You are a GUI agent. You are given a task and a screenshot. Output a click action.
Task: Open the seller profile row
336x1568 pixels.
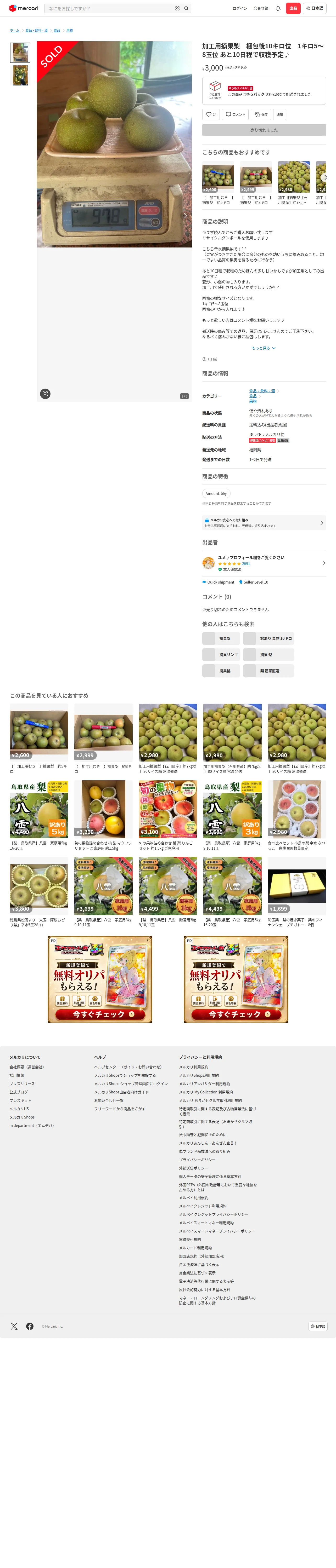click(264, 563)
